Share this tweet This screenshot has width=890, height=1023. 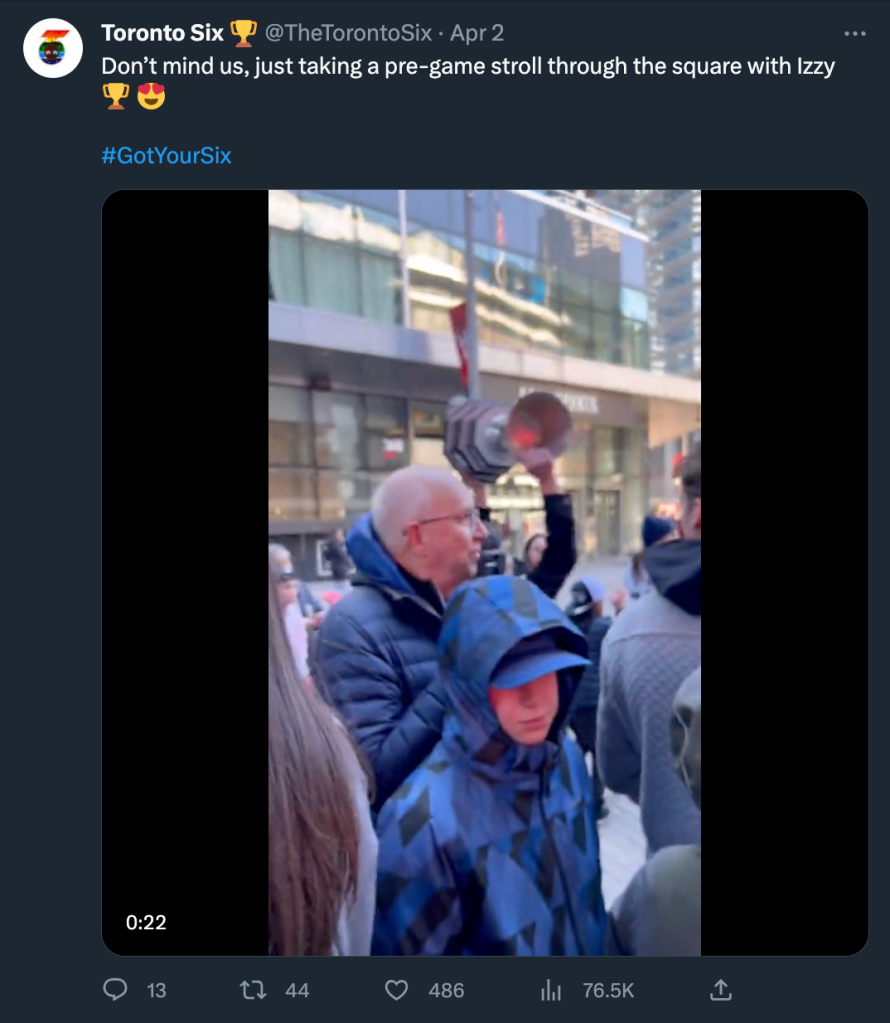(x=720, y=990)
